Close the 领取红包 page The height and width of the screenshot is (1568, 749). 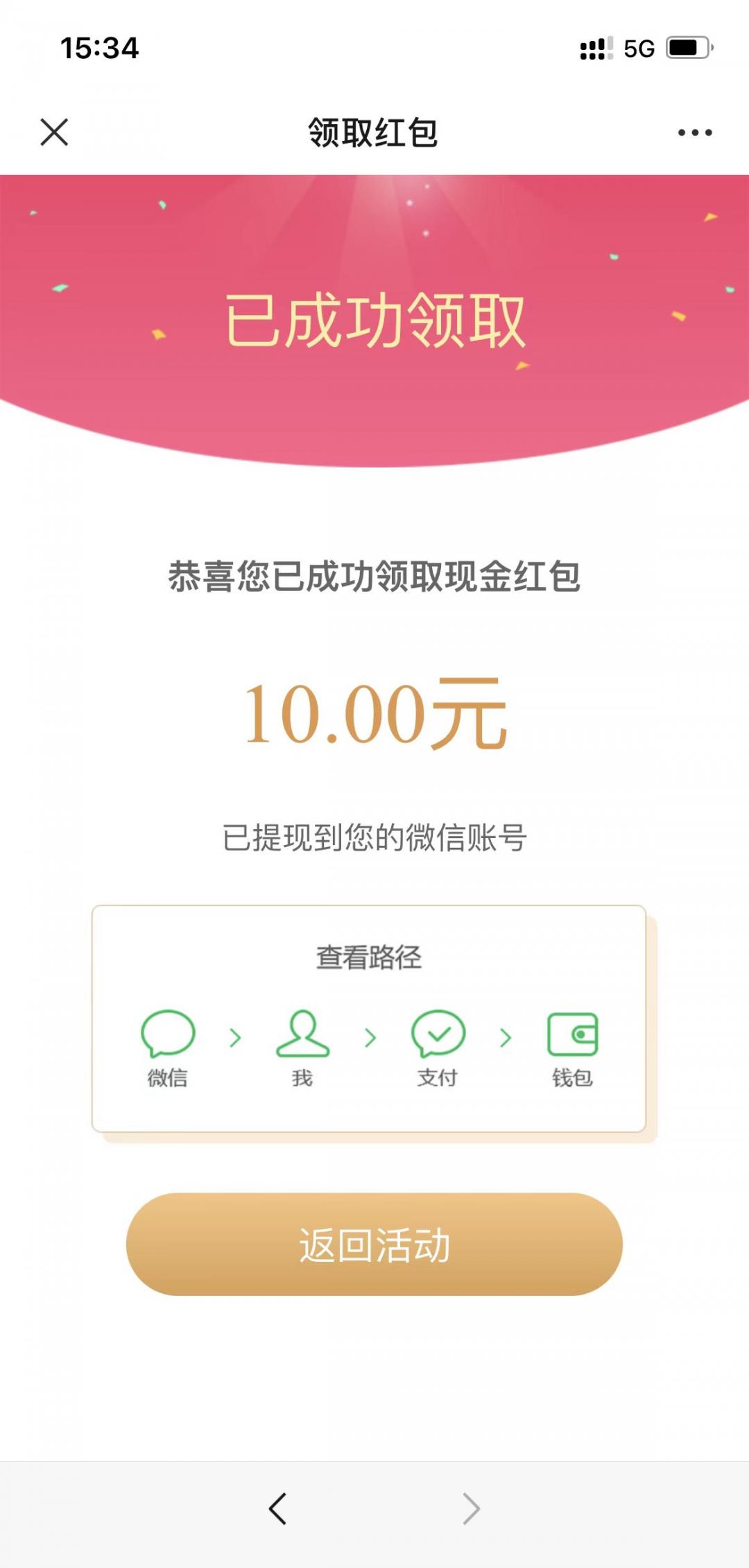pos(54,132)
